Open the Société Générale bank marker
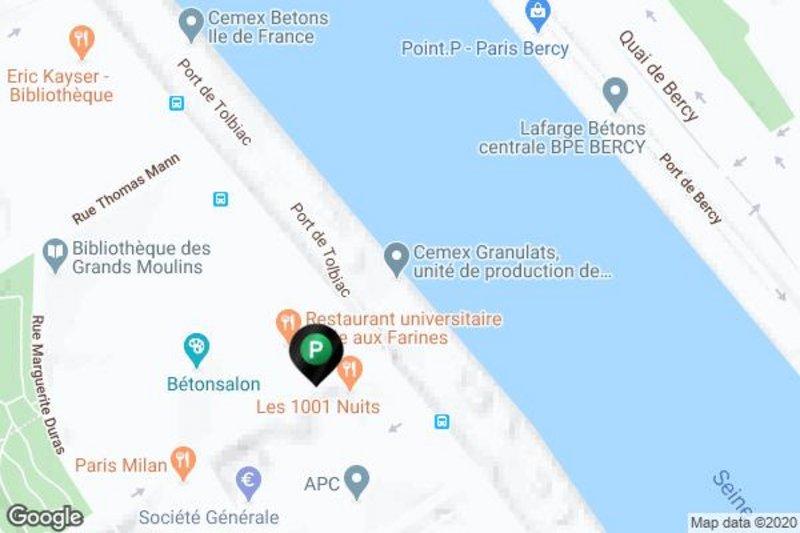Viewport: 800px width, 533px height. [x=247, y=483]
